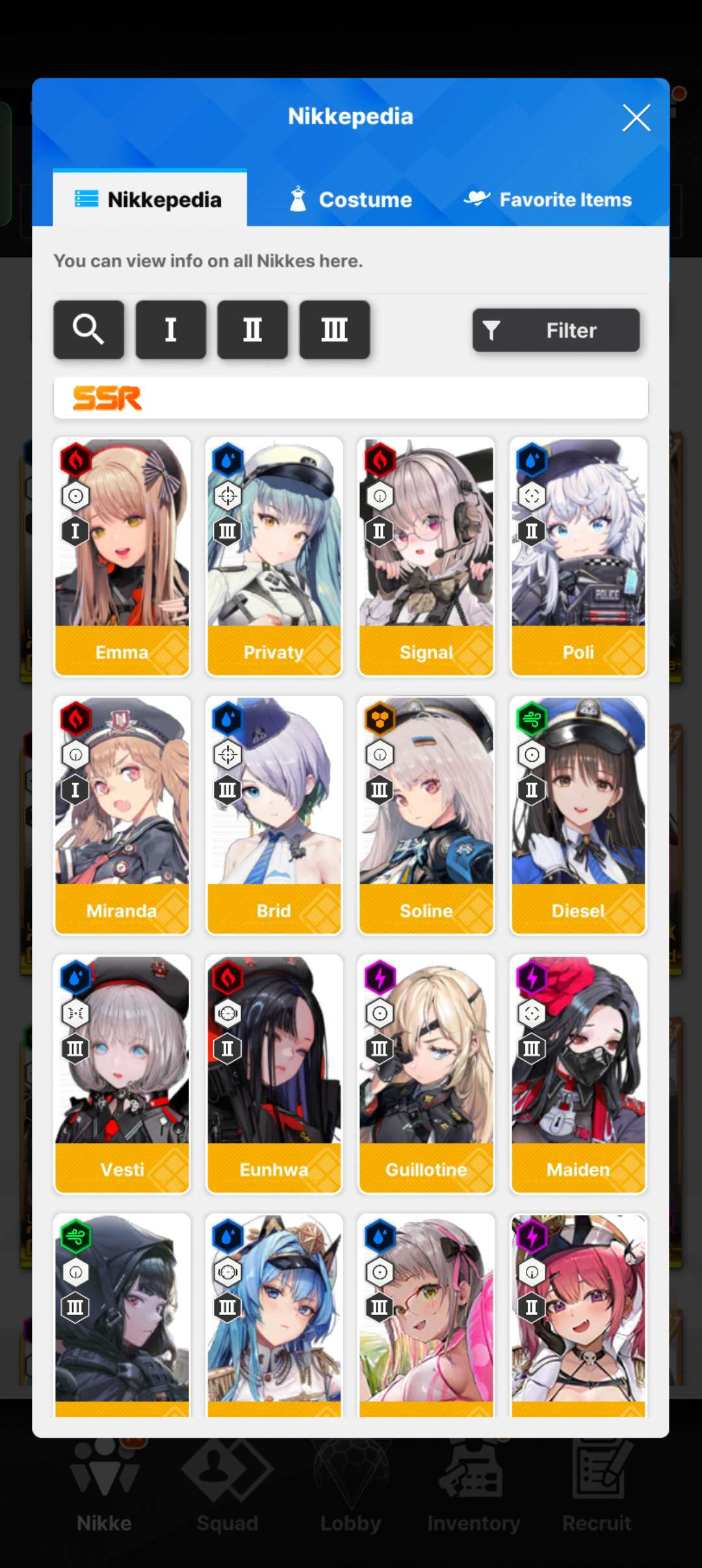Select the Signal character card

point(426,556)
